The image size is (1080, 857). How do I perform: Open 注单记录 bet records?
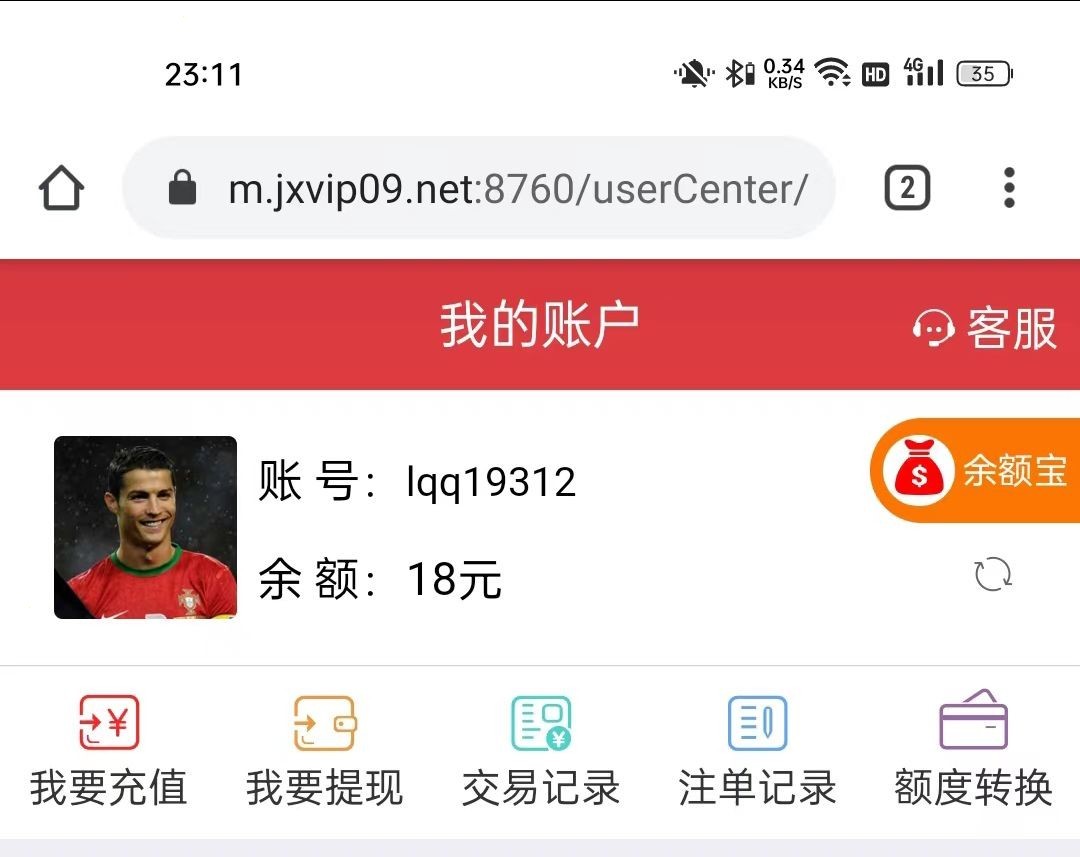pos(757,750)
